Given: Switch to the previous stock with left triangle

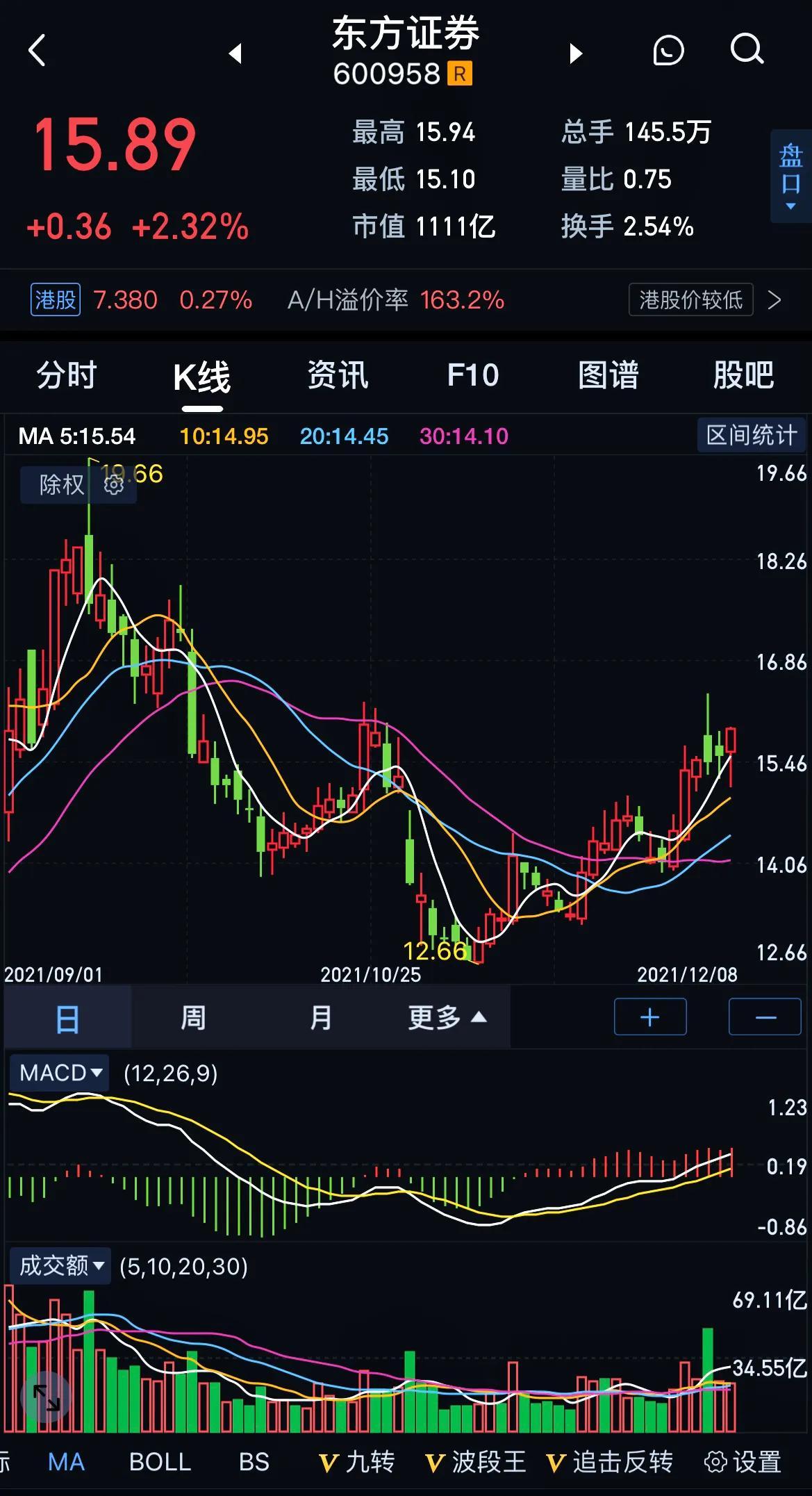Looking at the screenshot, I should (235, 53).
